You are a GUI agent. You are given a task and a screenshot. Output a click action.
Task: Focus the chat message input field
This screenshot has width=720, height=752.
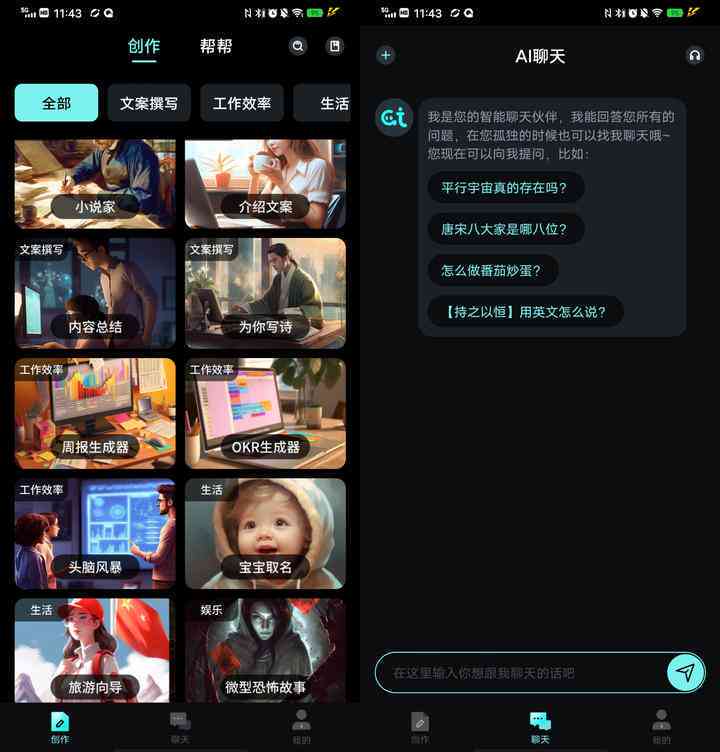click(520, 673)
